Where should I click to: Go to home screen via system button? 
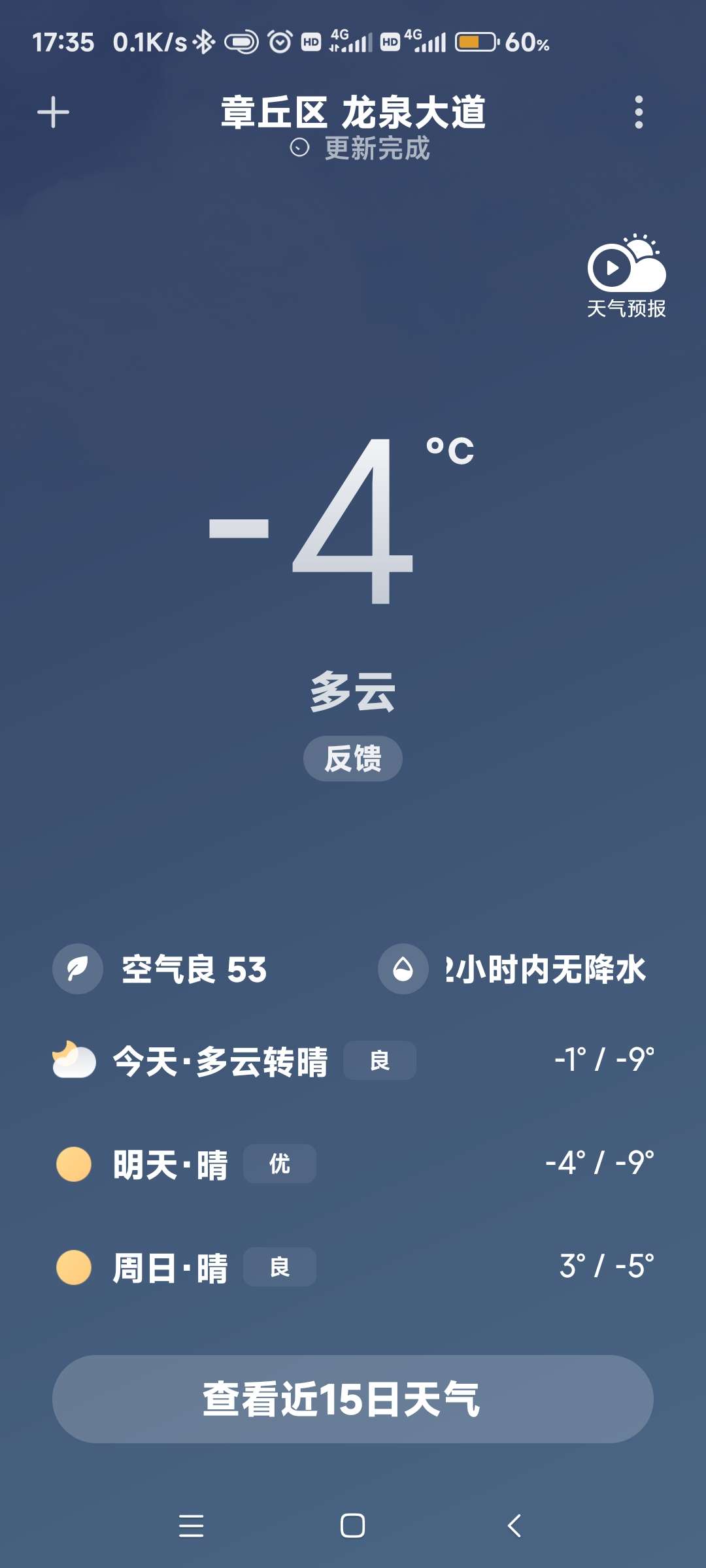click(352, 1526)
